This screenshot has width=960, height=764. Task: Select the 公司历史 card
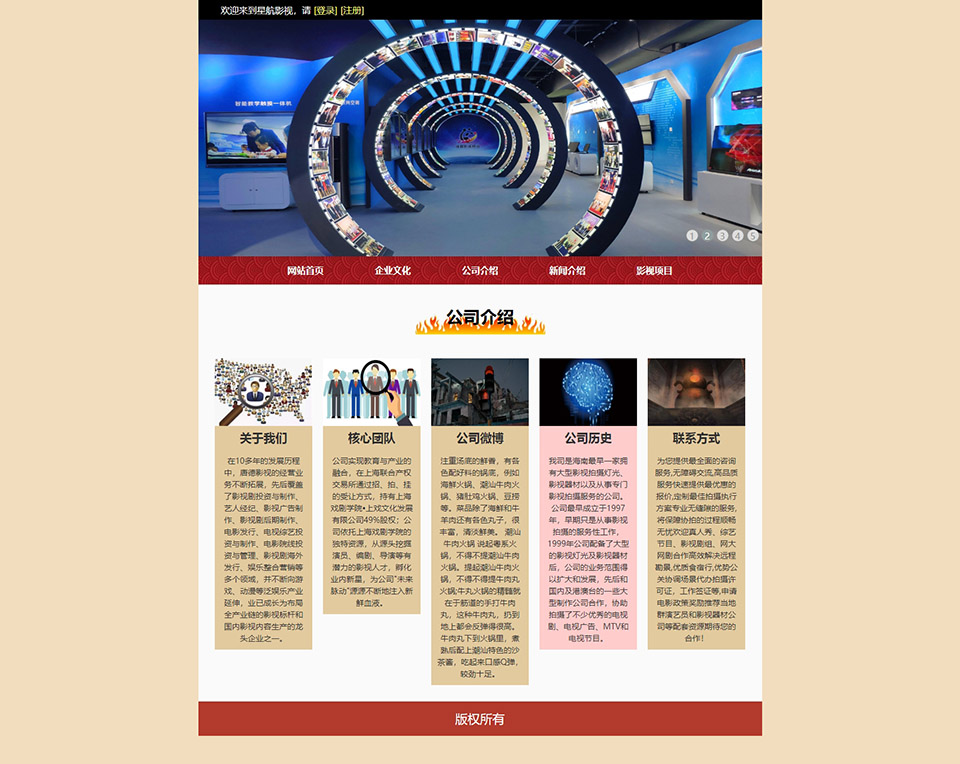click(588, 438)
